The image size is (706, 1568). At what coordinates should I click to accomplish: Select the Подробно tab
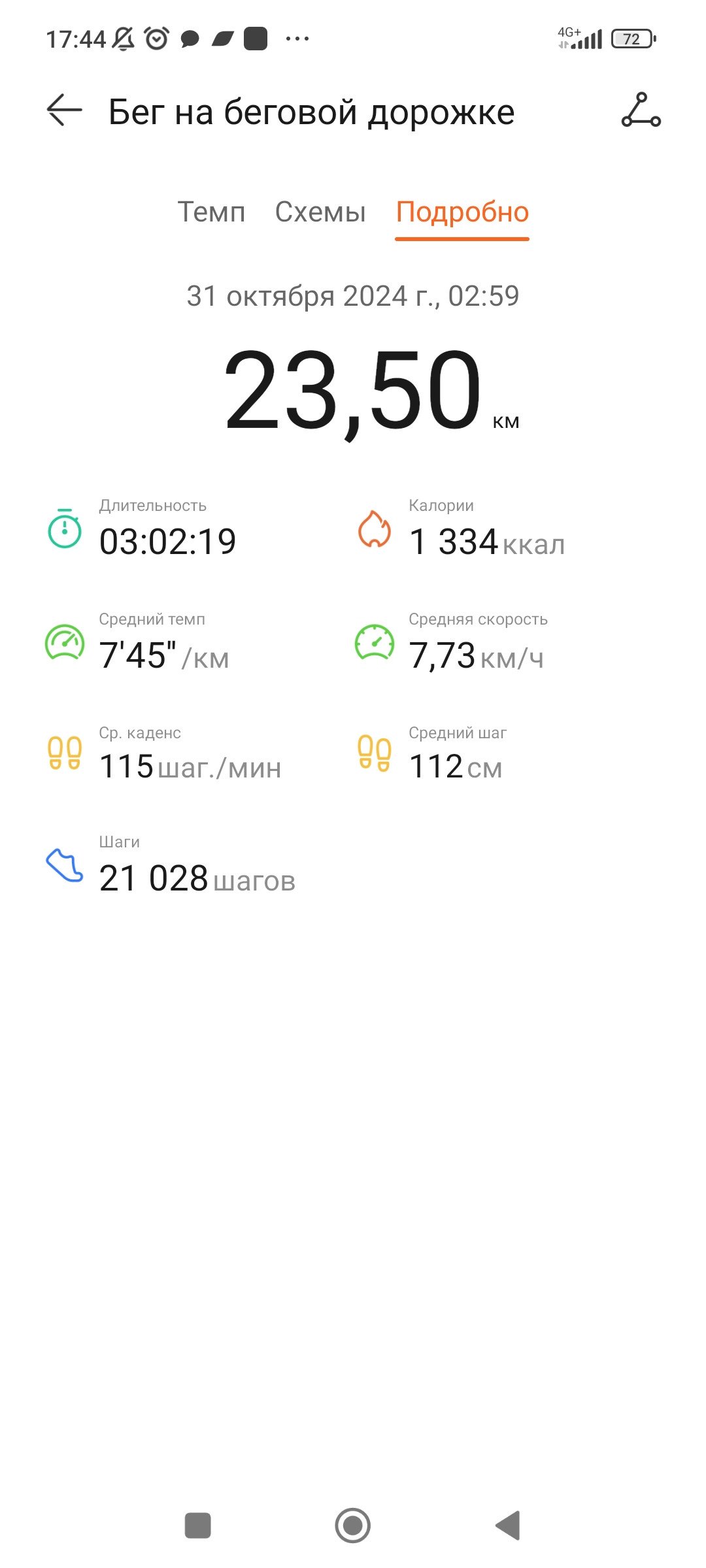pos(462,213)
